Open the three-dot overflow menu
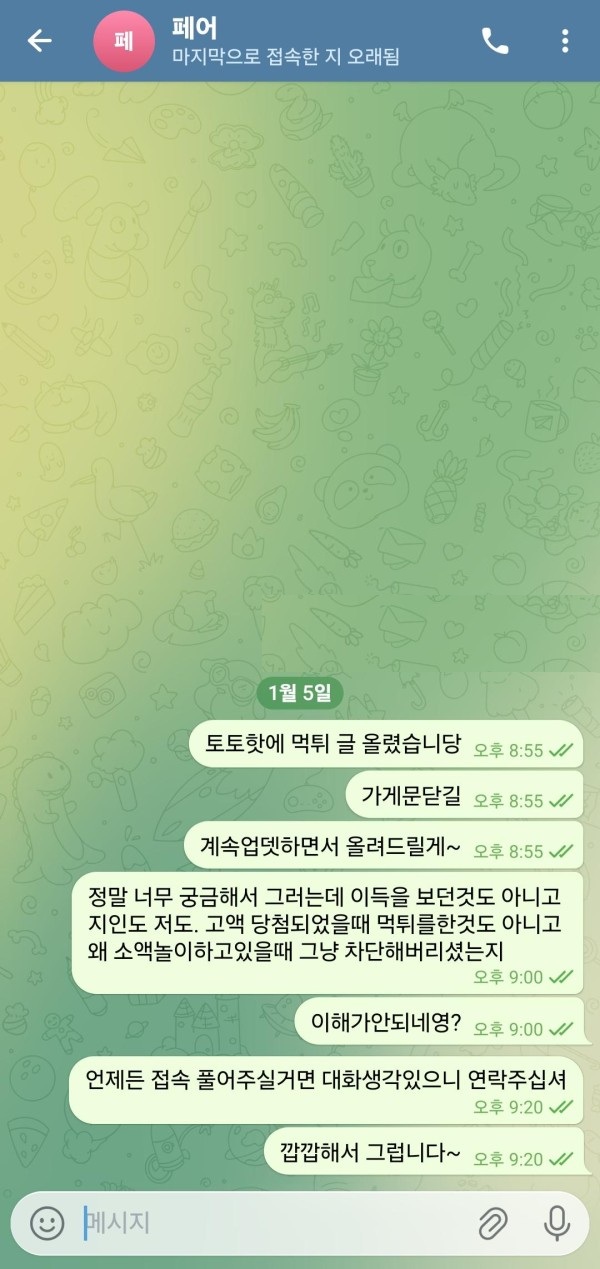Image resolution: width=600 pixels, height=1269 pixels. coord(565,41)
